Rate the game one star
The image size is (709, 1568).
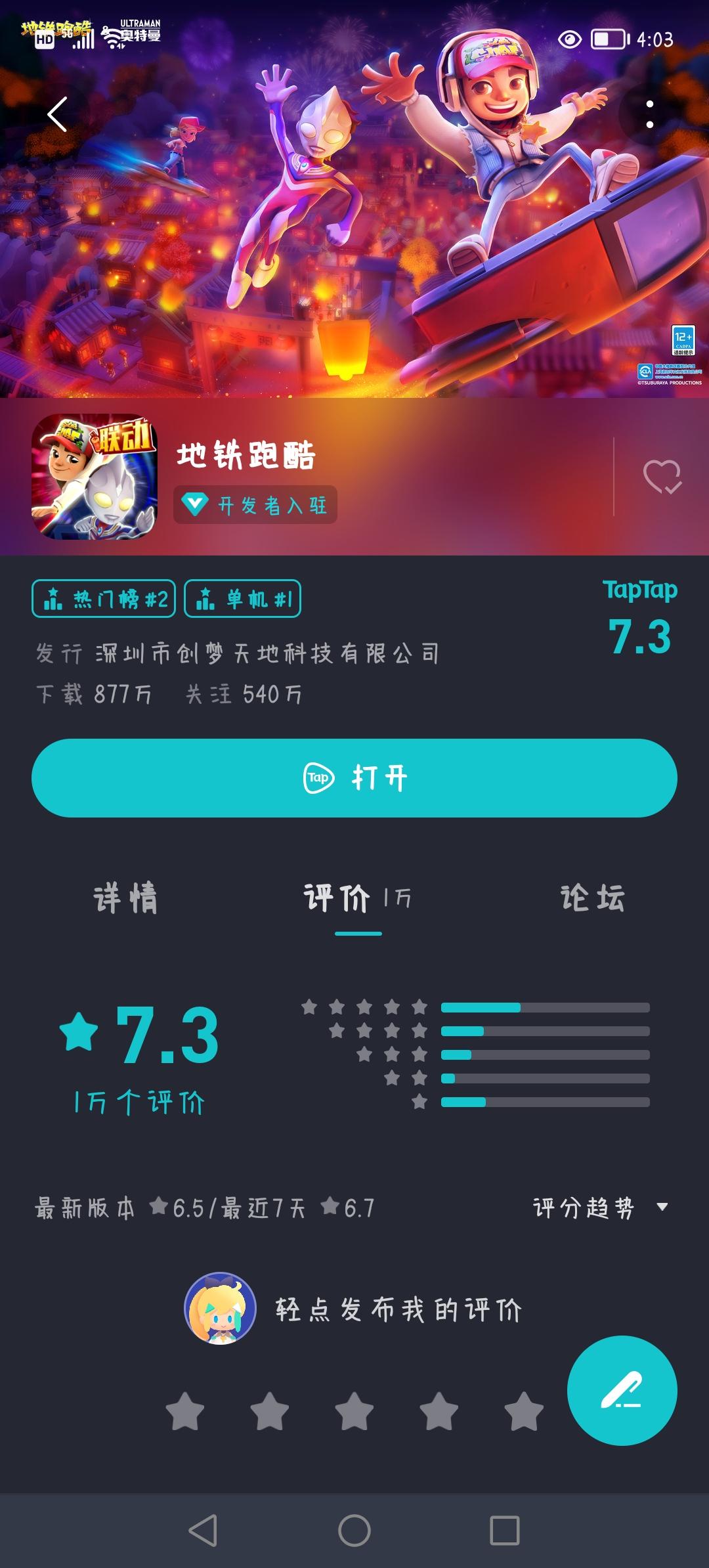click(x=185, y=1410)
